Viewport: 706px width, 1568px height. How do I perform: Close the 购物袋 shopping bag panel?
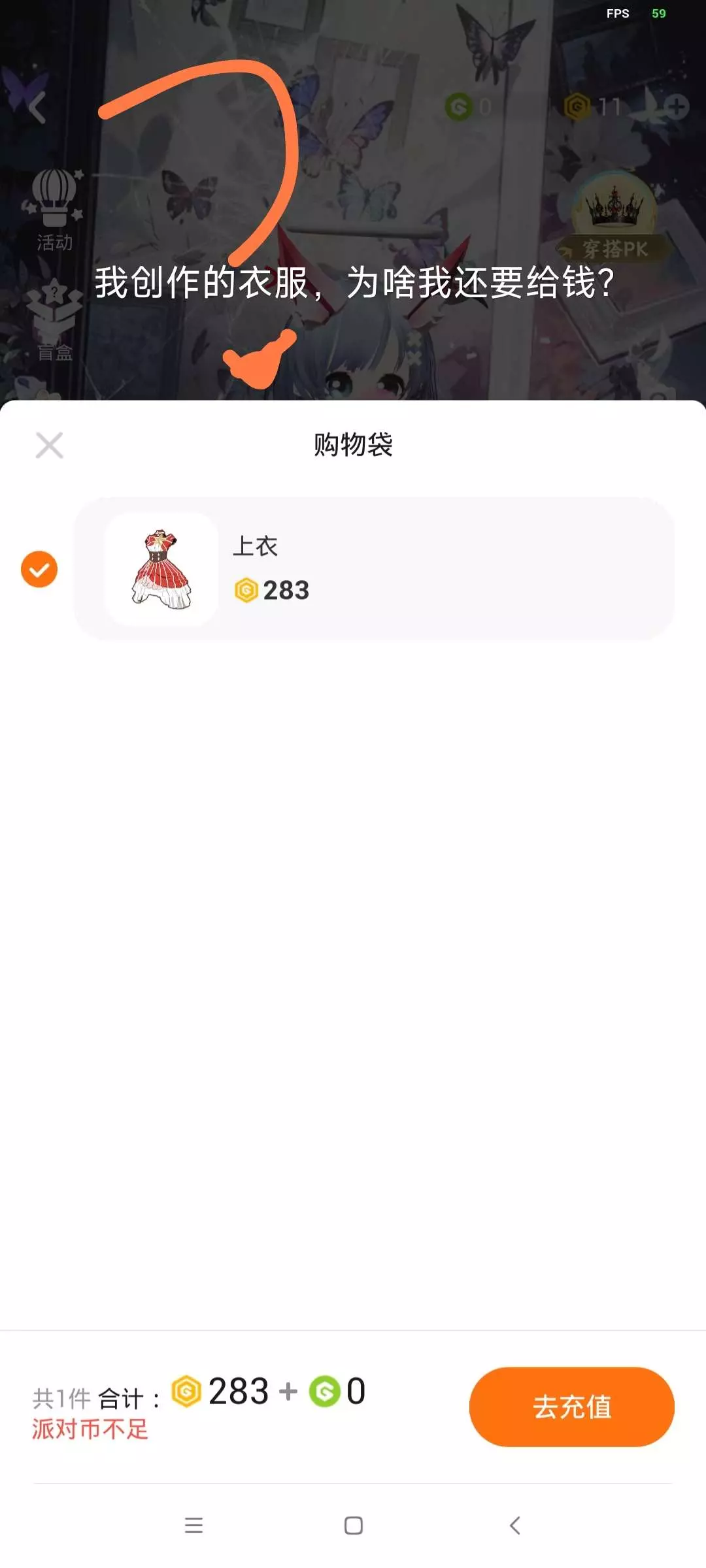49,446
